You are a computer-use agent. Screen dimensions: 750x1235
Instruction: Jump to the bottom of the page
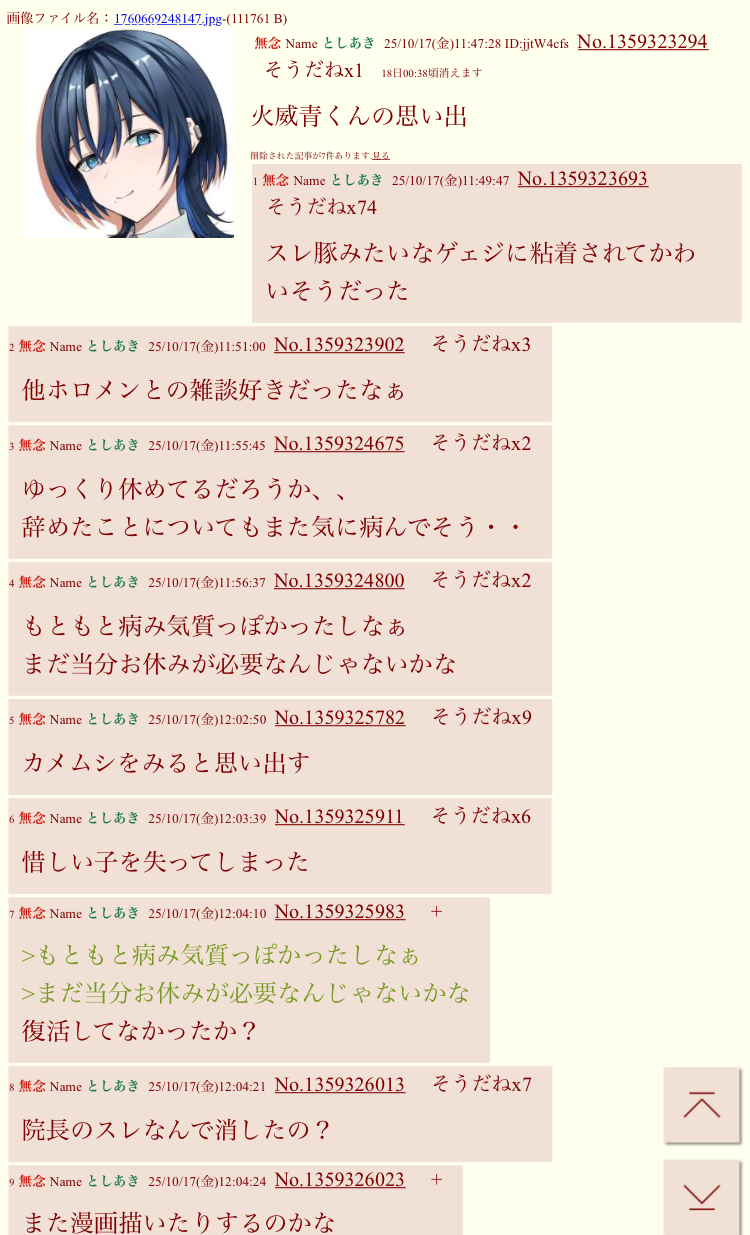(701, 1196)
